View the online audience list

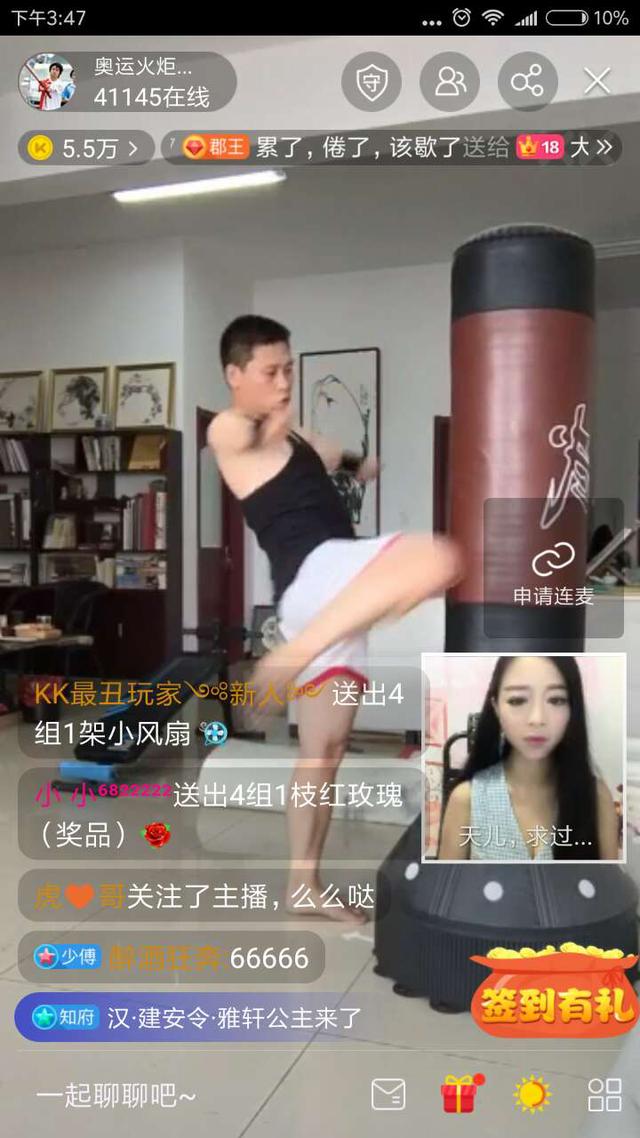pos(449,82)
